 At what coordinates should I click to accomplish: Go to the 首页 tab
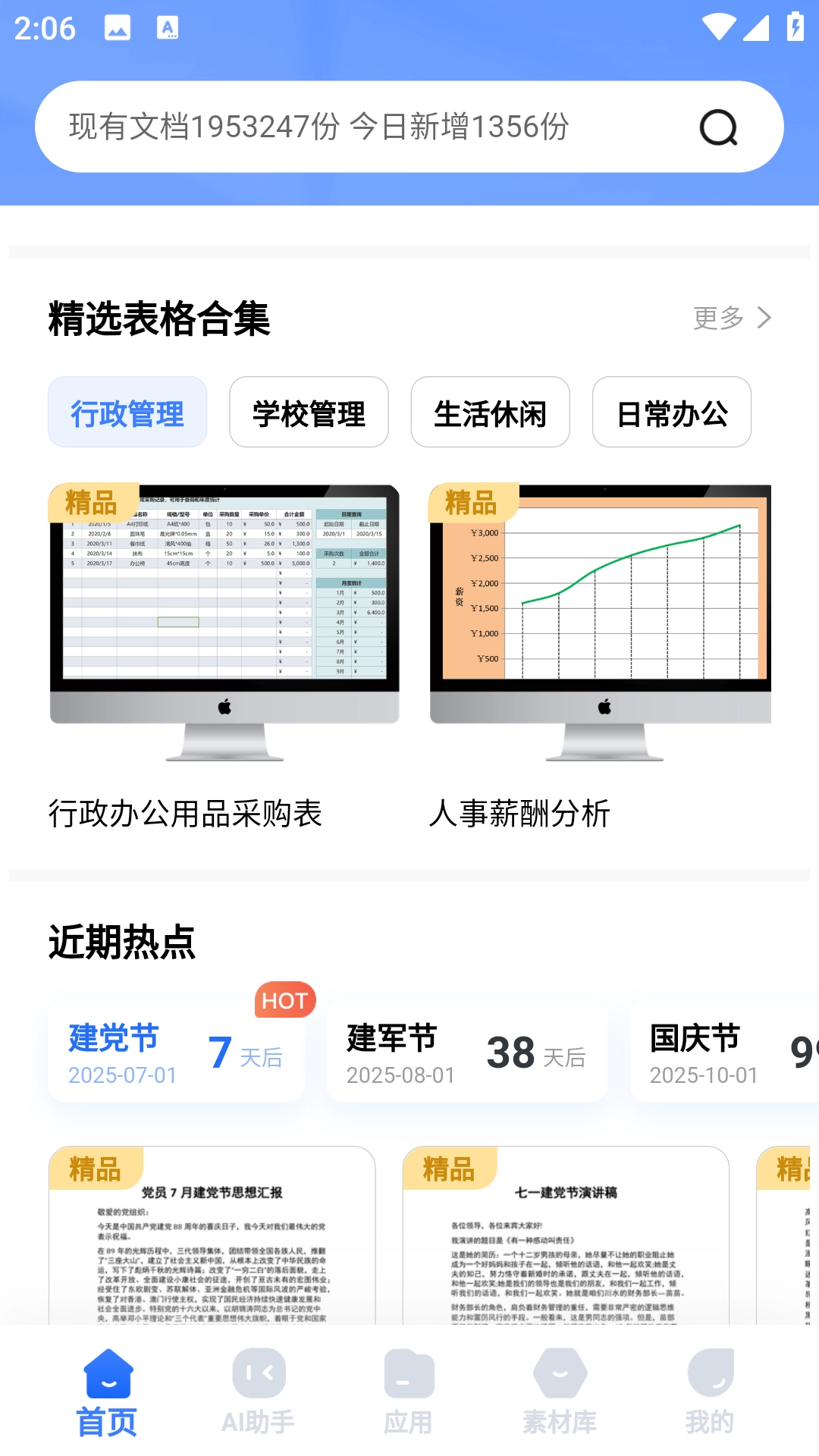pos(108,1394)
